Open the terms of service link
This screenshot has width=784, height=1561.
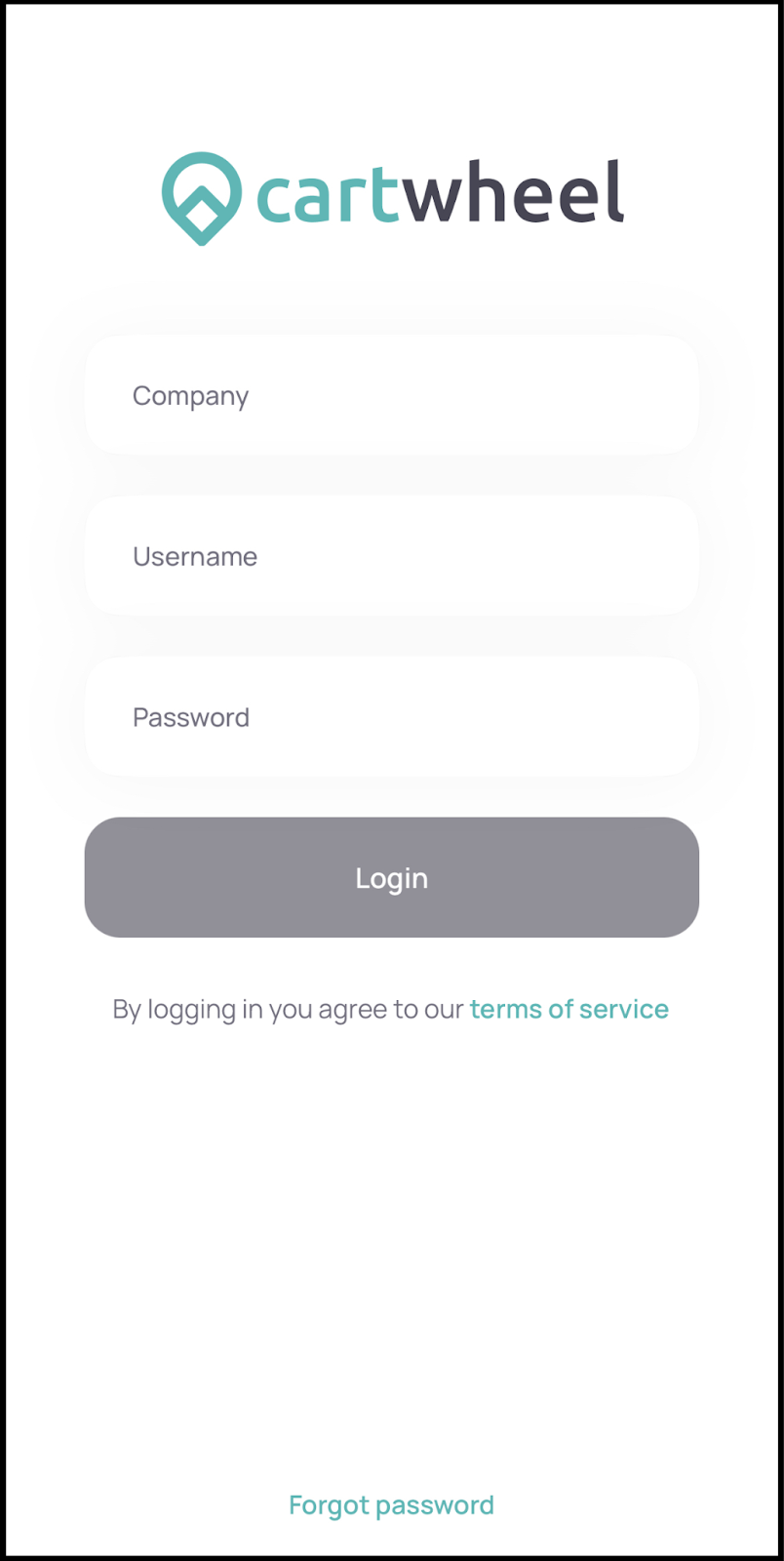click(x=569, y=1009)
